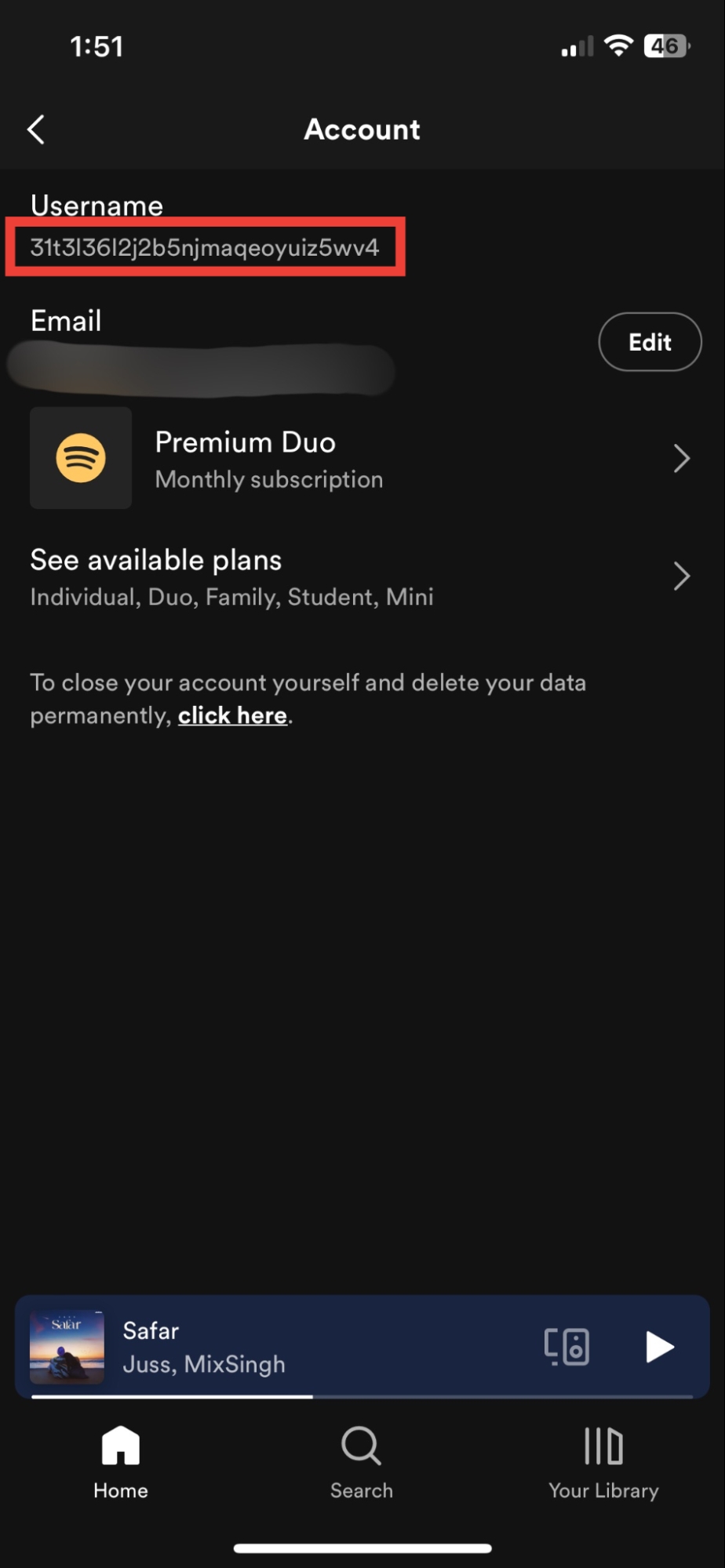Open See available plans

click(x=362, y=577)
